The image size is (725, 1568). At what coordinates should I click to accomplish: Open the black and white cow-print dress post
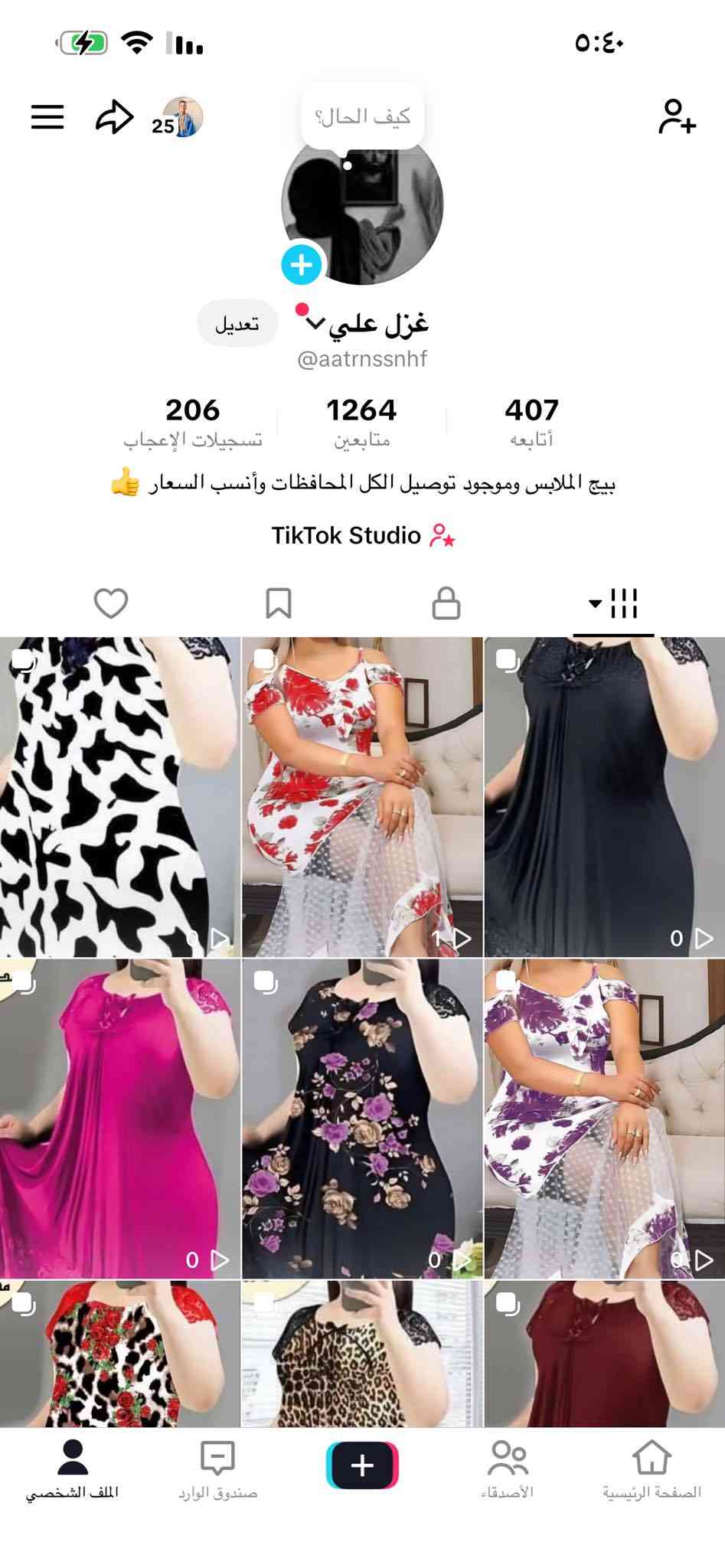tap(120, 796)
